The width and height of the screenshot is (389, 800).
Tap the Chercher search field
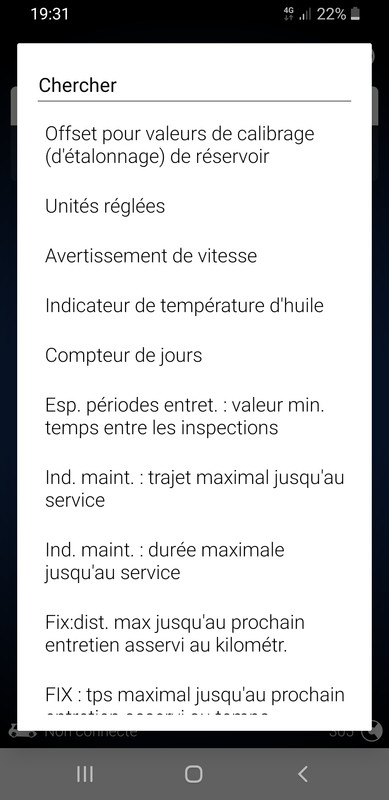point(194,85)
